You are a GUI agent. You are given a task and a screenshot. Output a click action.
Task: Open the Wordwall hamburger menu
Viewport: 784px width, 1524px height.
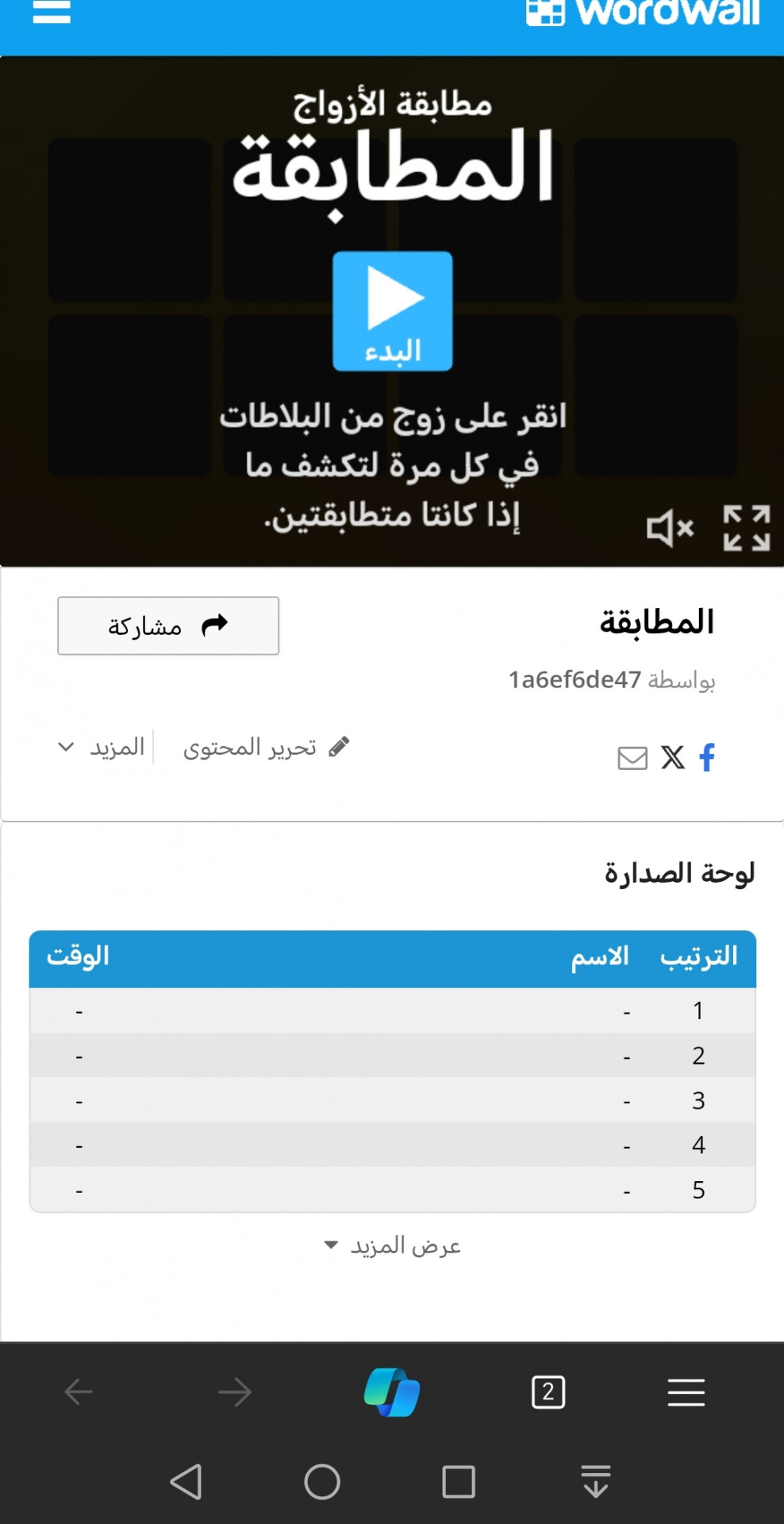click(x=52, y=12)
